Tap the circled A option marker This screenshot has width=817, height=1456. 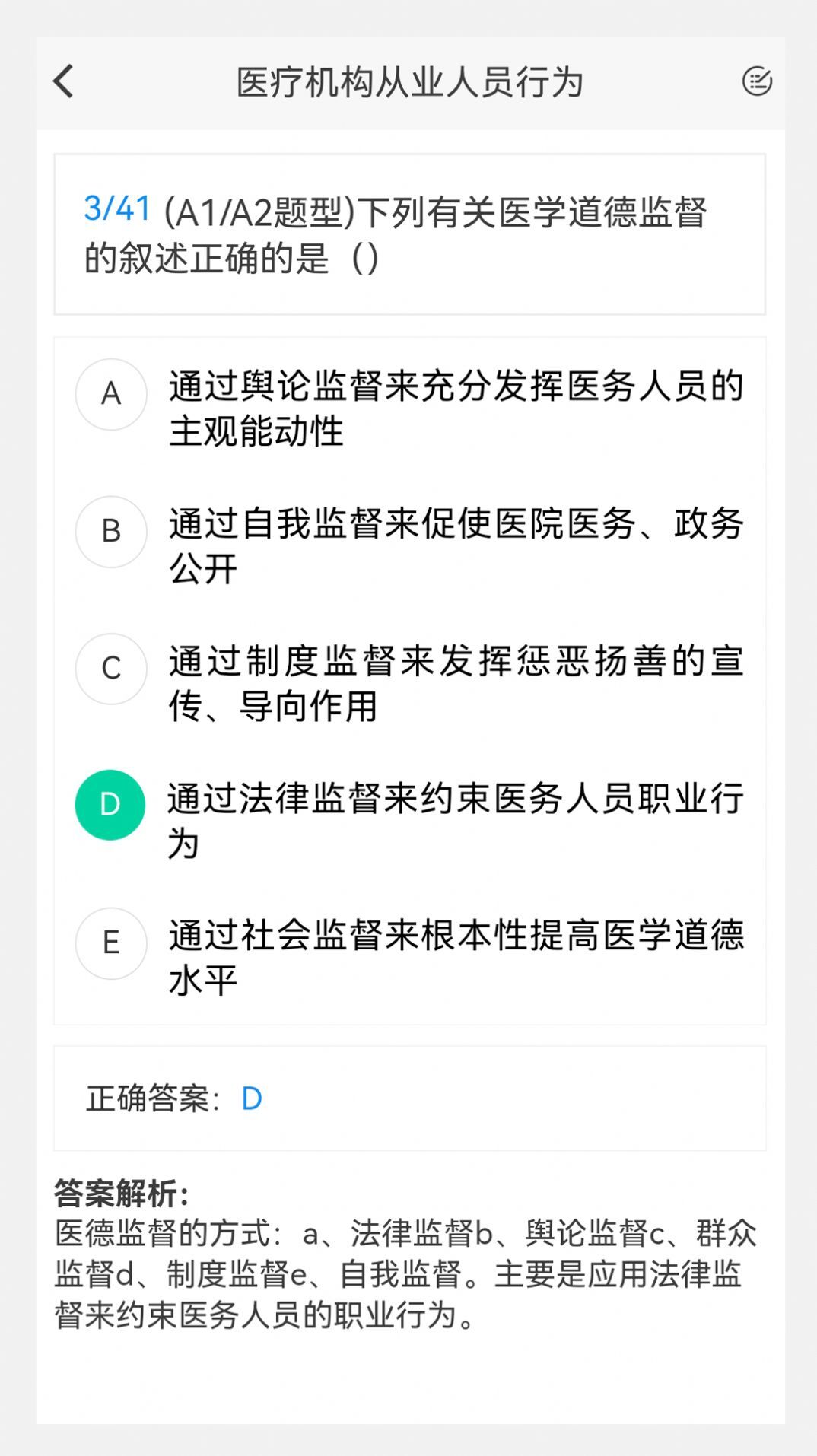point(111,395)
